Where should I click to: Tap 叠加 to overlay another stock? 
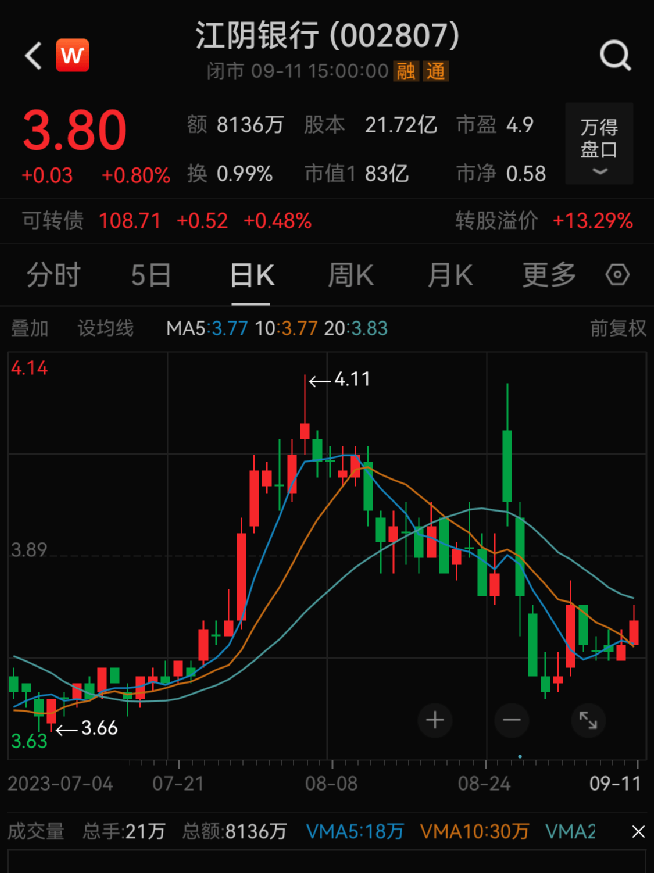click(29, 328)
